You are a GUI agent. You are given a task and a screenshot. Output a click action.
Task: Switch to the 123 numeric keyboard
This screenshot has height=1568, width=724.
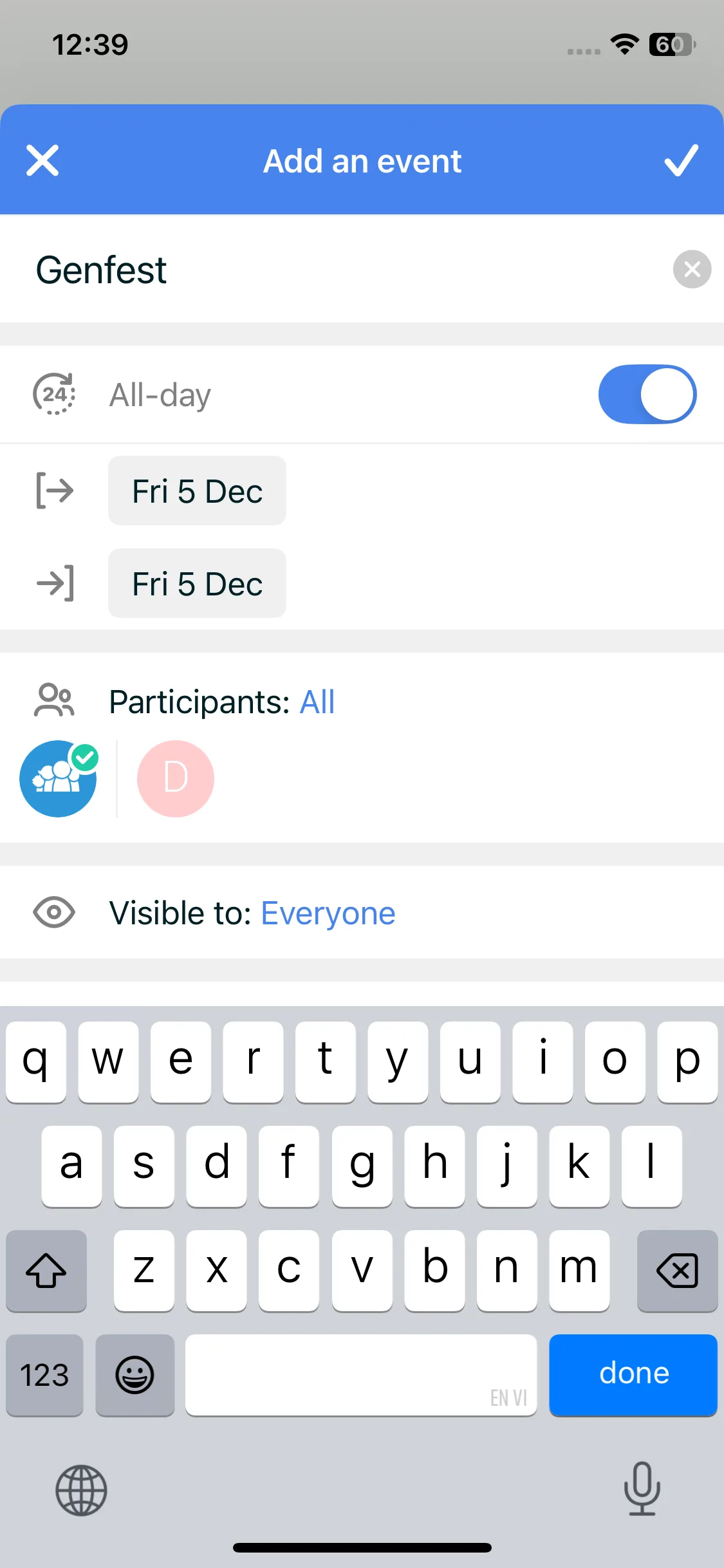(44, 1375)
